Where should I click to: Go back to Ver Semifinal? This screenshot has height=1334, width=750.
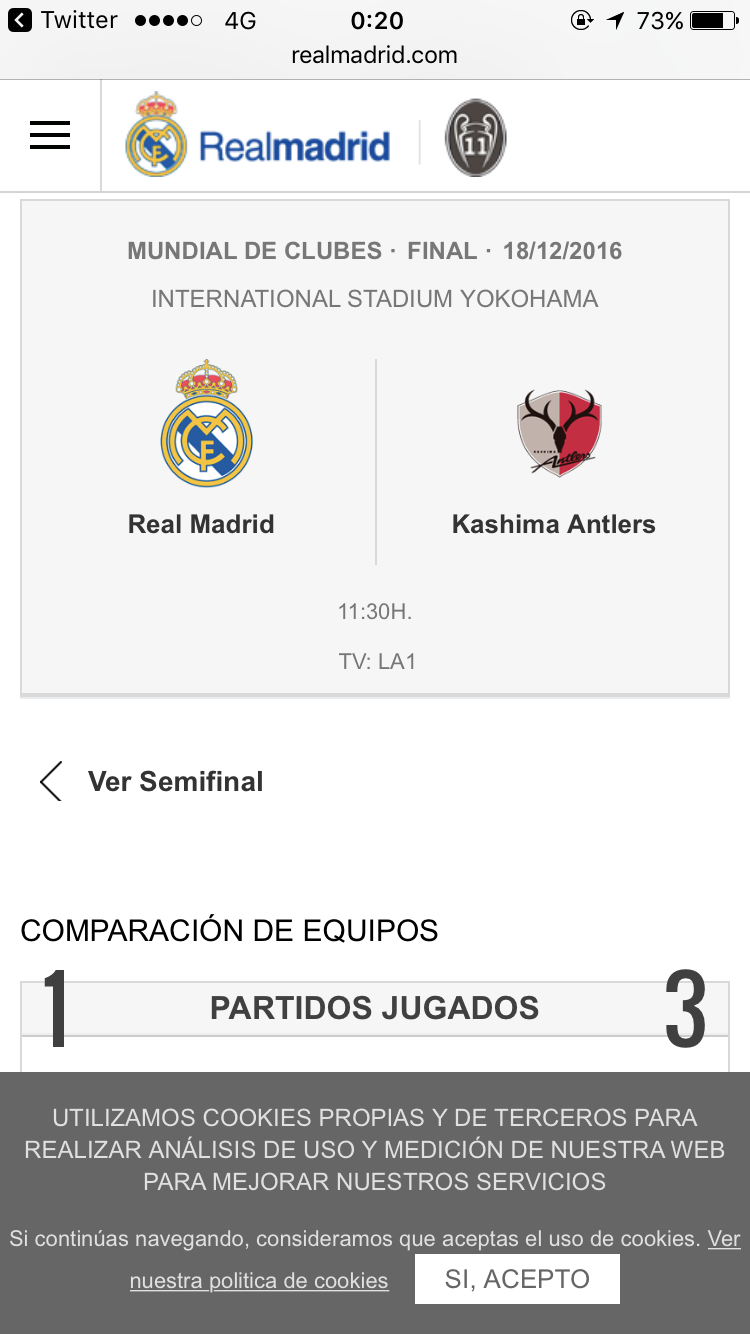pyautogui.click(x=152, y=781)
